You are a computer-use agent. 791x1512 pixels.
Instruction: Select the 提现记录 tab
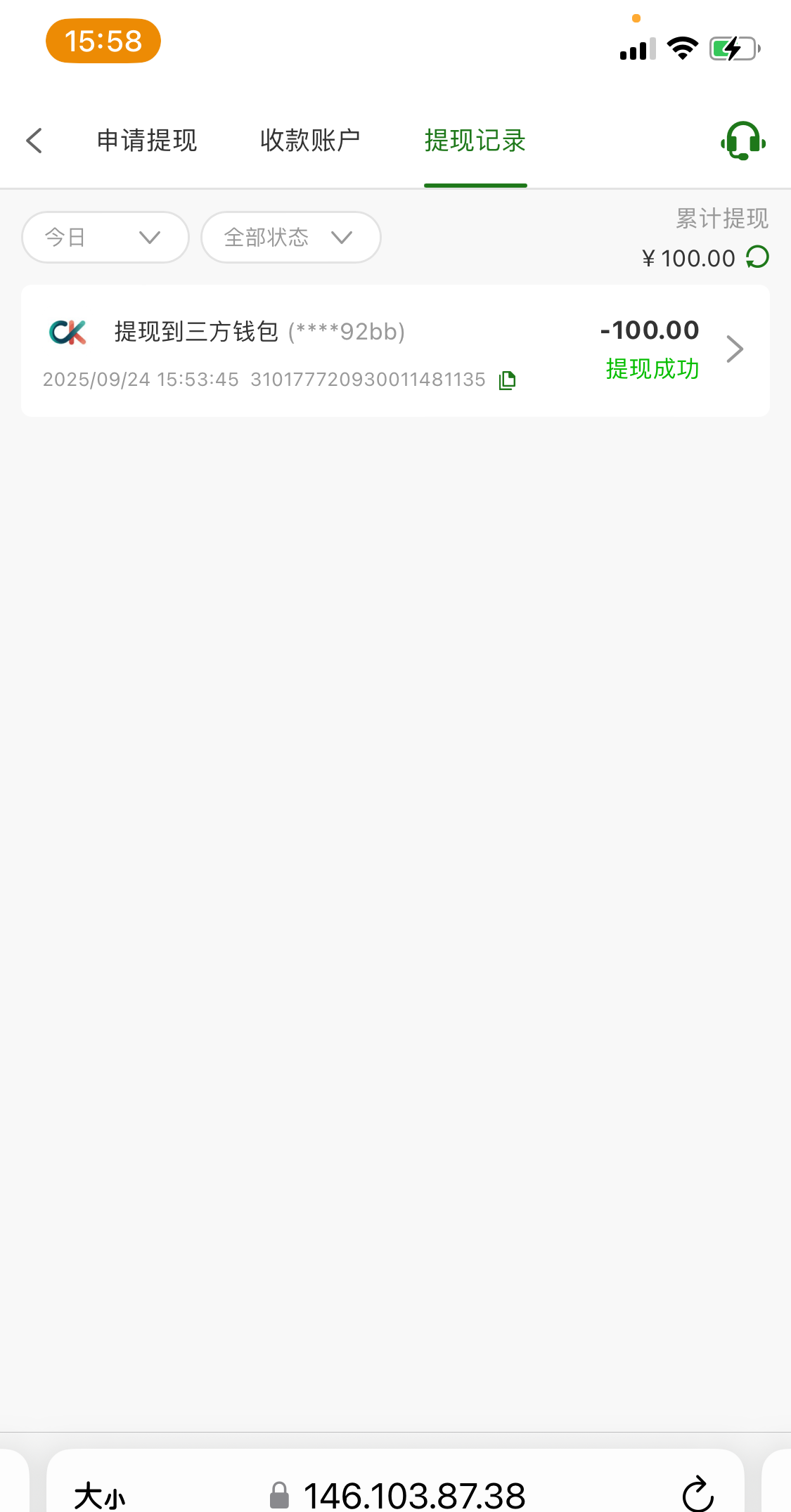click(x=475, y=141)
